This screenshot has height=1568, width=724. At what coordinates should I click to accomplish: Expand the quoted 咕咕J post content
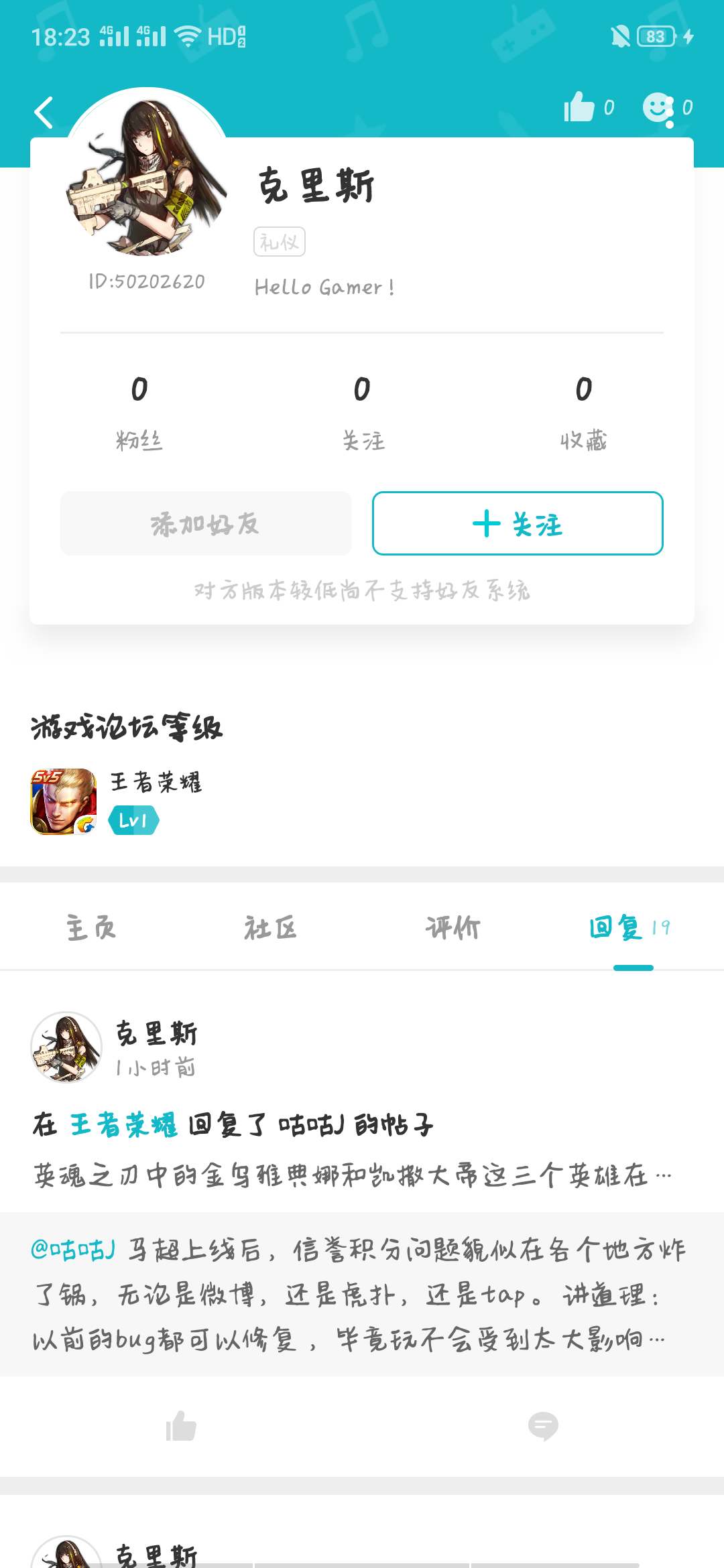pyautogui.click(x=355, y=1307)
